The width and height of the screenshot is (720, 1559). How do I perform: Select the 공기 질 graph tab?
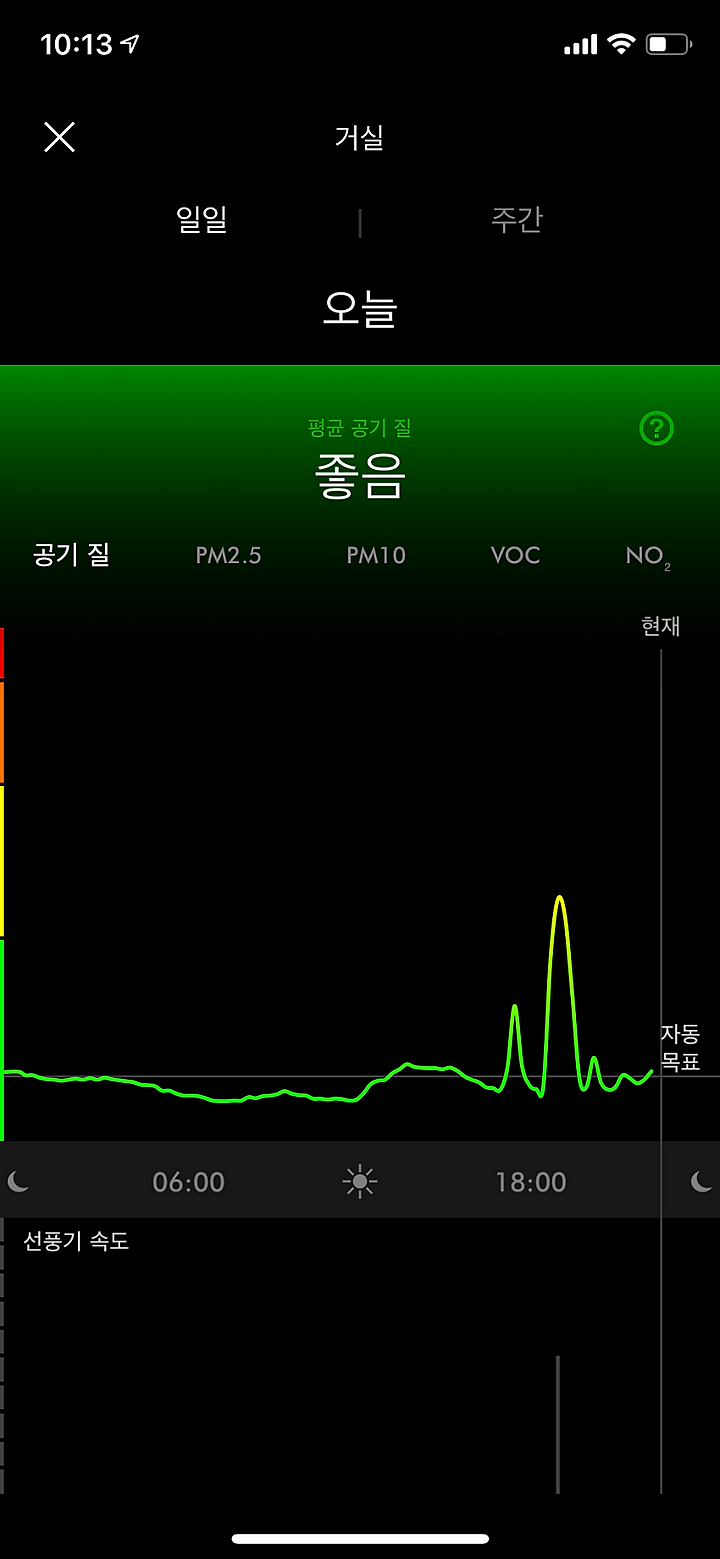(71, 555)
